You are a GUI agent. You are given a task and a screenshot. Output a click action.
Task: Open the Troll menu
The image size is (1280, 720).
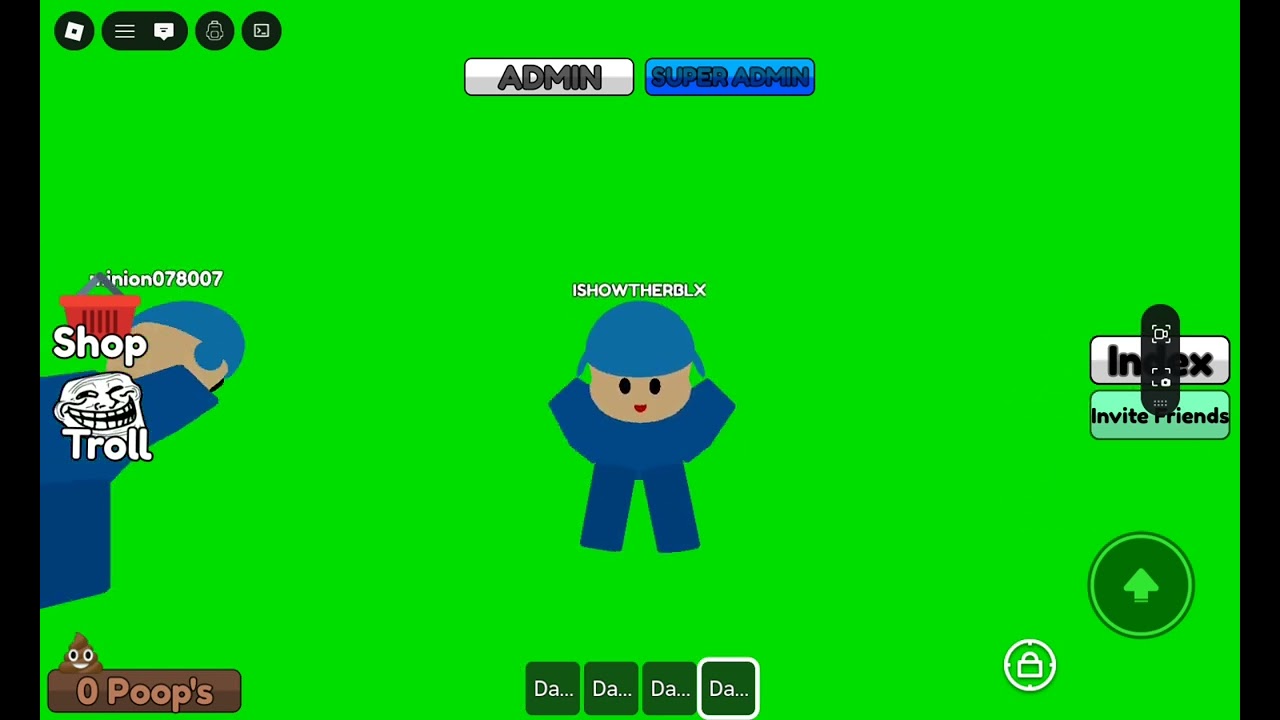[103, 420]
